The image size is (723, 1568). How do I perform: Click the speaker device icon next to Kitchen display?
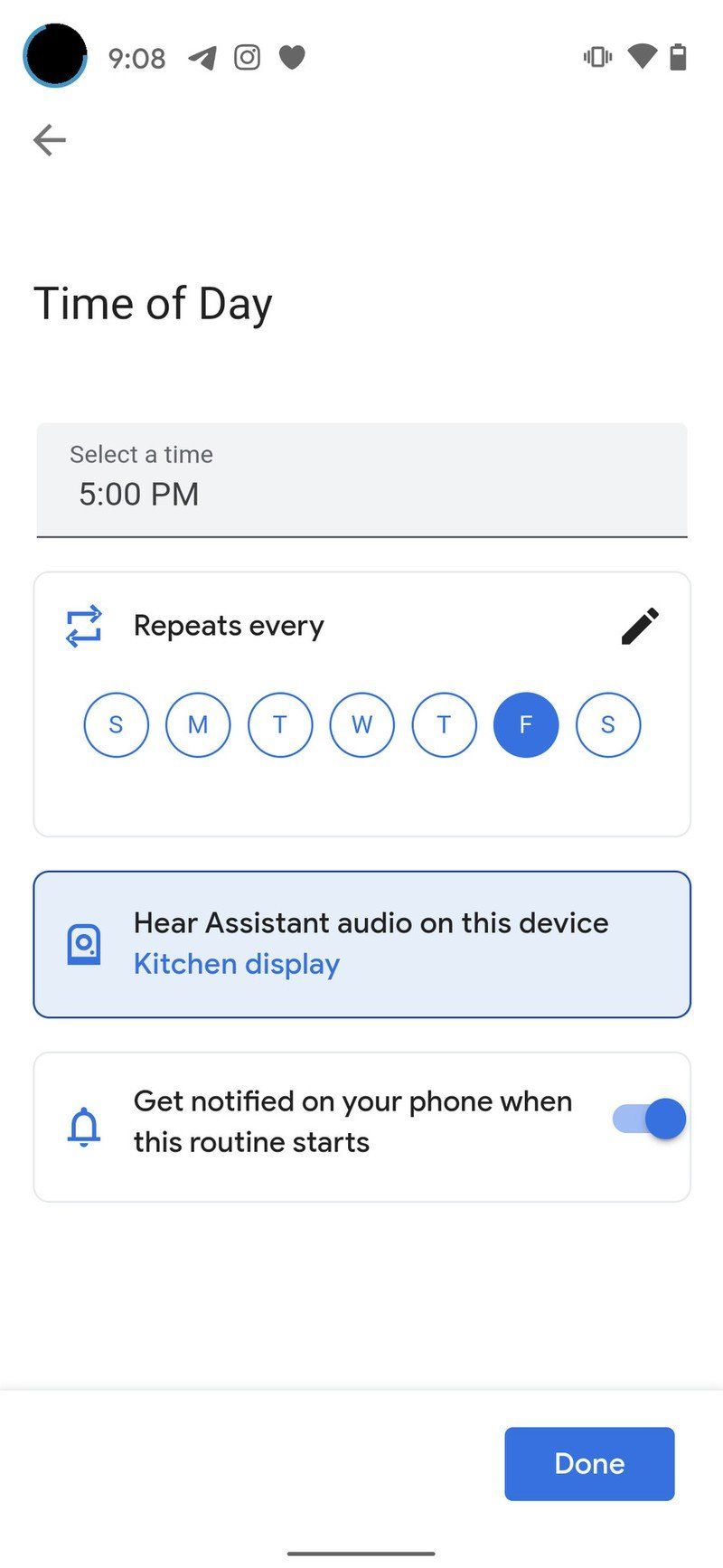(83, 943)
